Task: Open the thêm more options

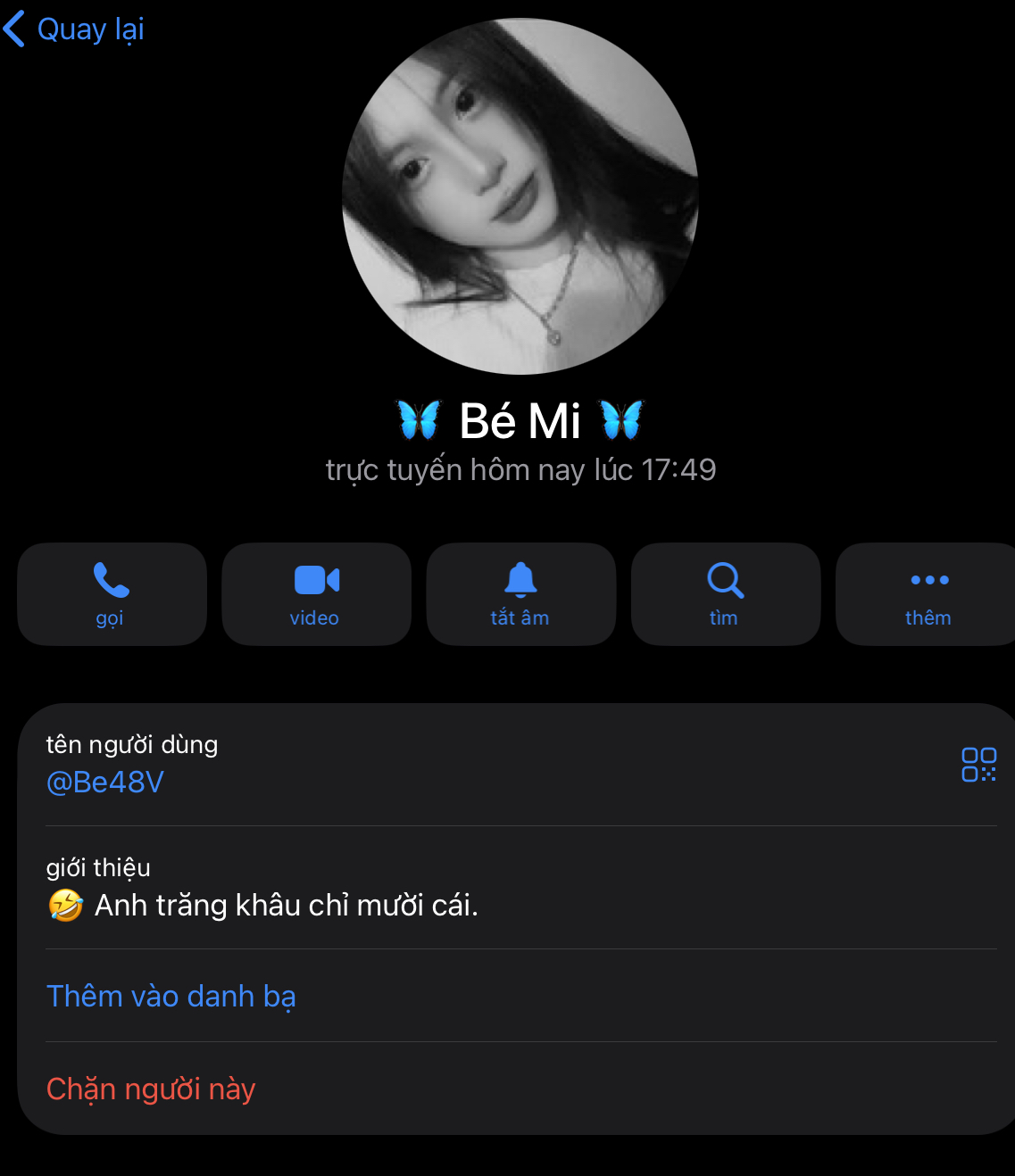Action: (x=928, y=593)
